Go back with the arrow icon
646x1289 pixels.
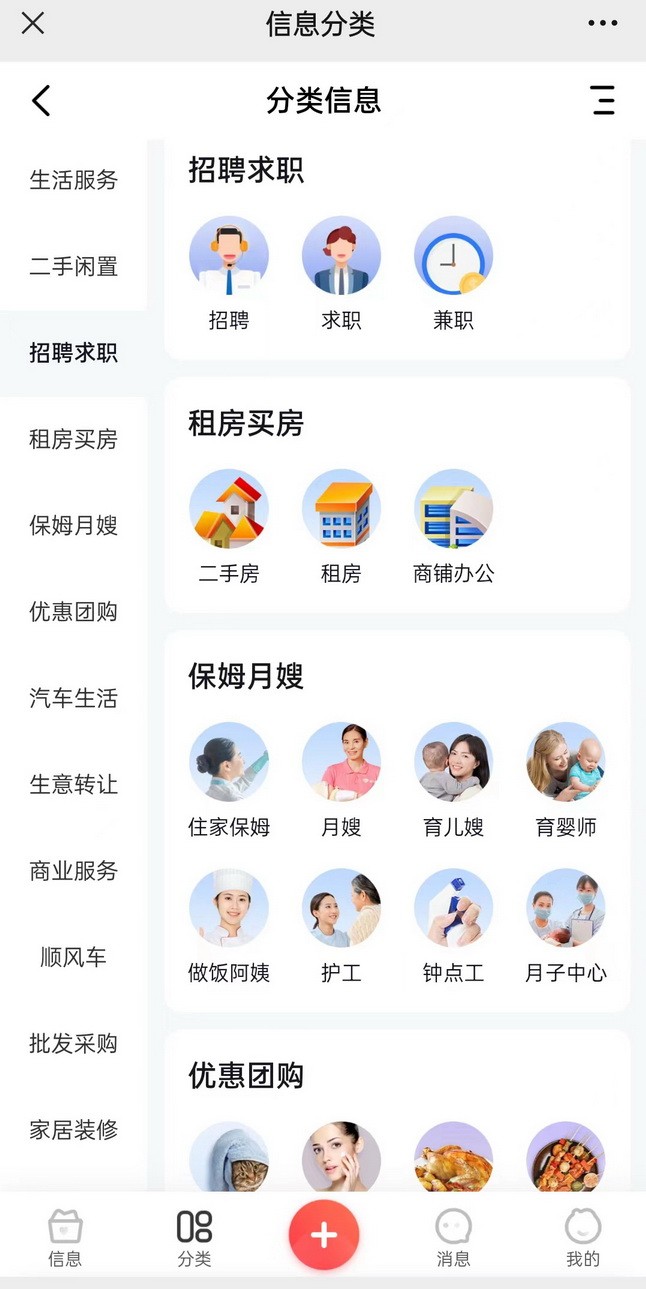point(41,100)
